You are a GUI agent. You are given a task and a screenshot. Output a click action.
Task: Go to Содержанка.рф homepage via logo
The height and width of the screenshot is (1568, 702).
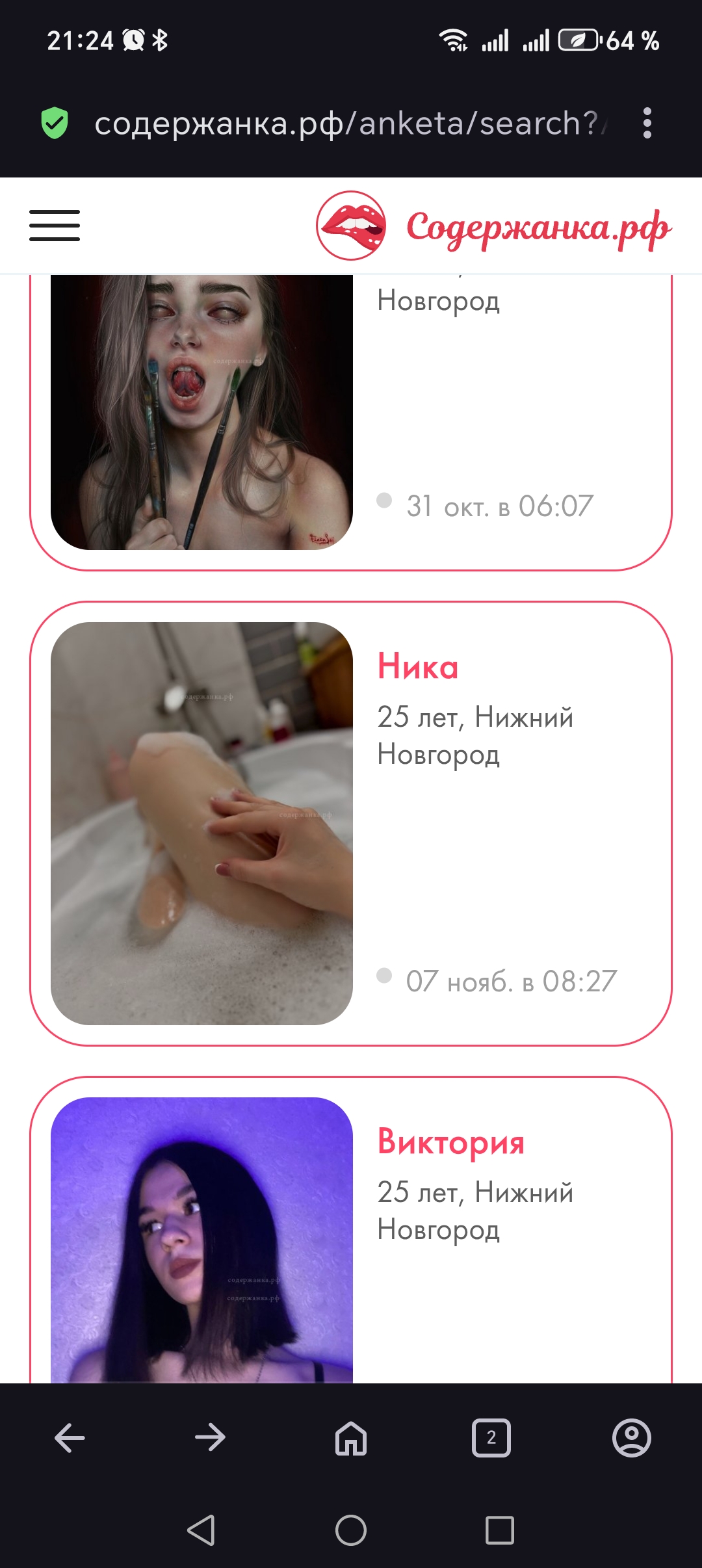point(494,226)
